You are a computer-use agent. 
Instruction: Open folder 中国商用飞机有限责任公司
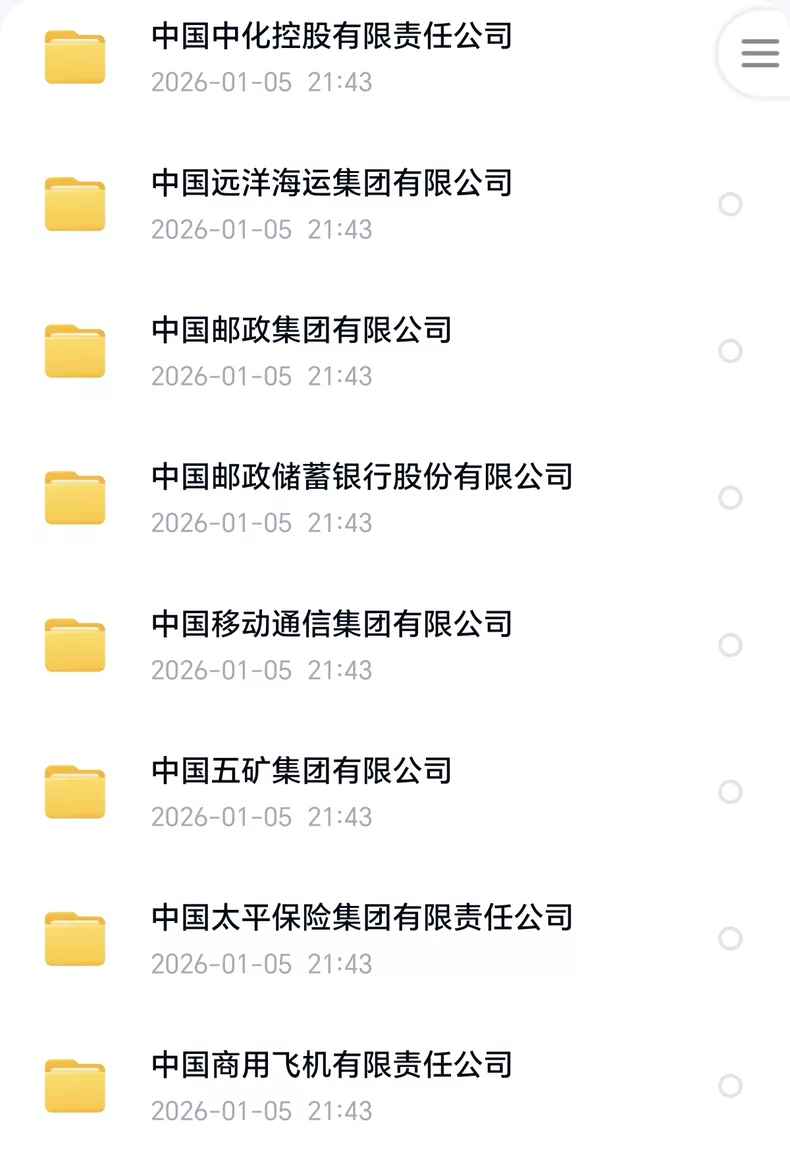pyautogui.click(x=331, y=1065)
